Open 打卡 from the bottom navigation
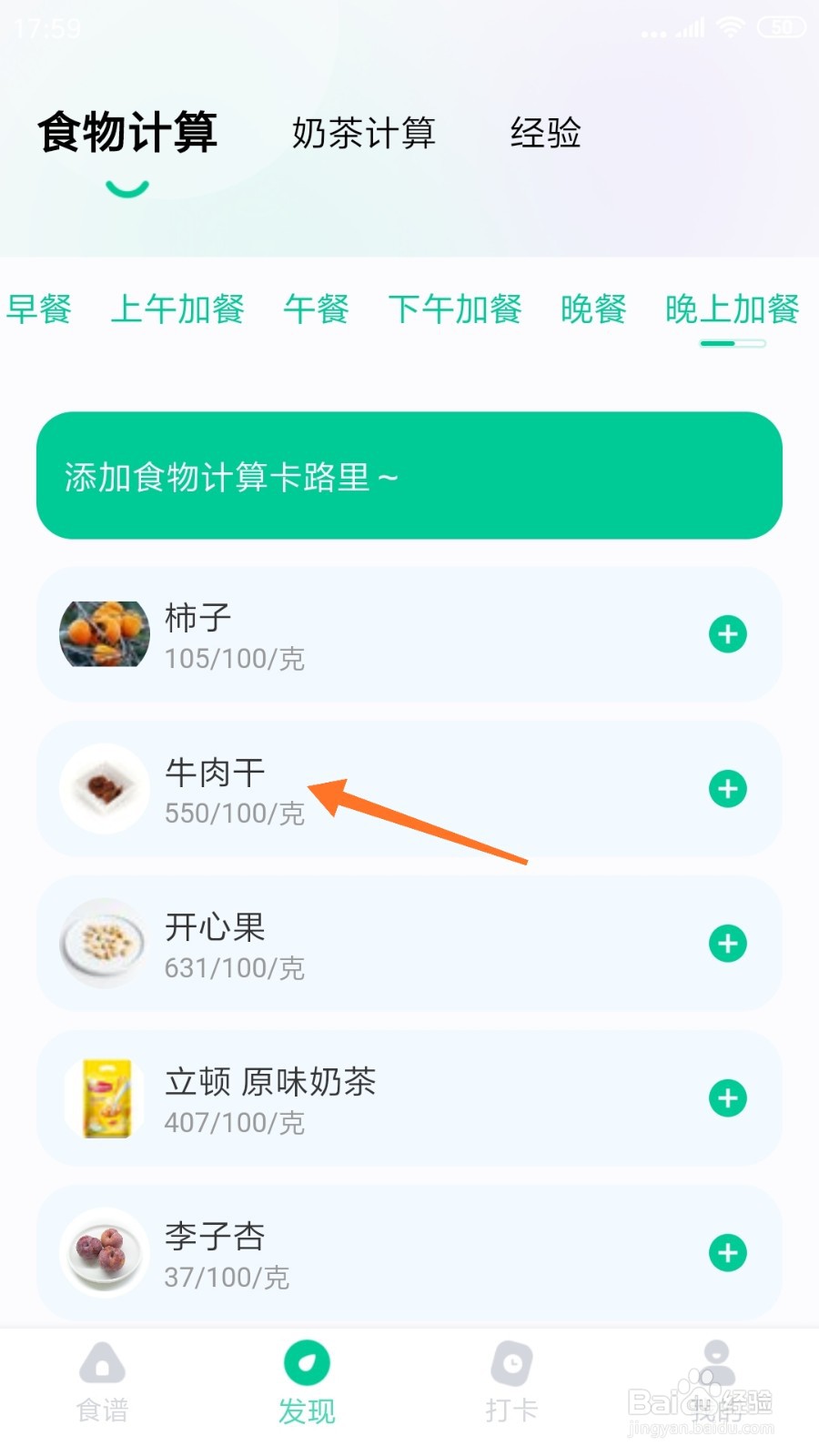Viewport: 819px width, 1456px height. (511, 1383)
